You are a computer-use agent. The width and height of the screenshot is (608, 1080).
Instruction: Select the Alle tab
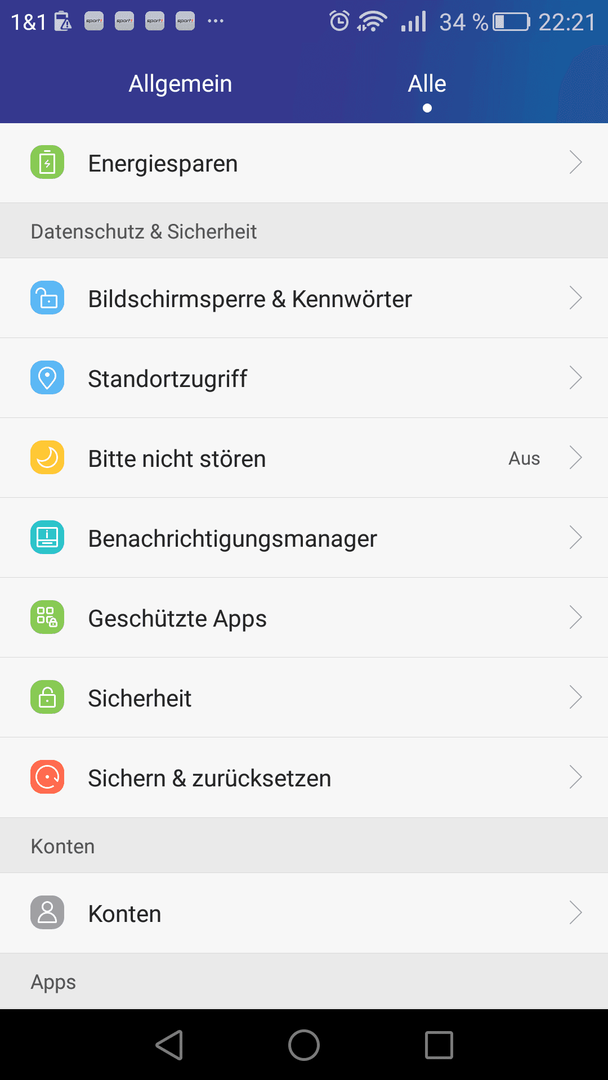click(x=427, y=84)
